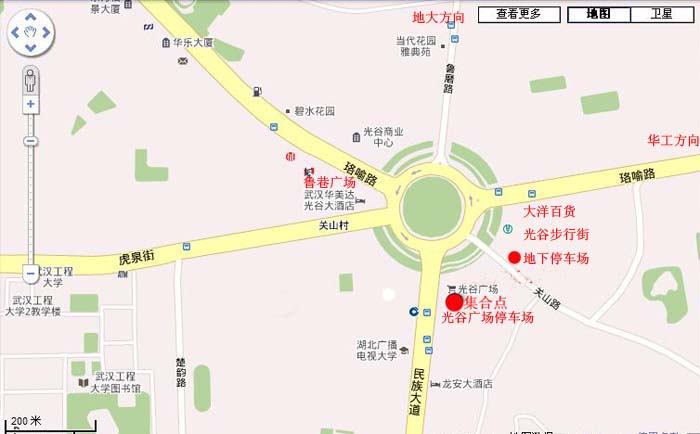The image size is (700, 434).
Task: Switch to 卫星 satellite view
Action: pyautogui.click(x=661, y=14)
